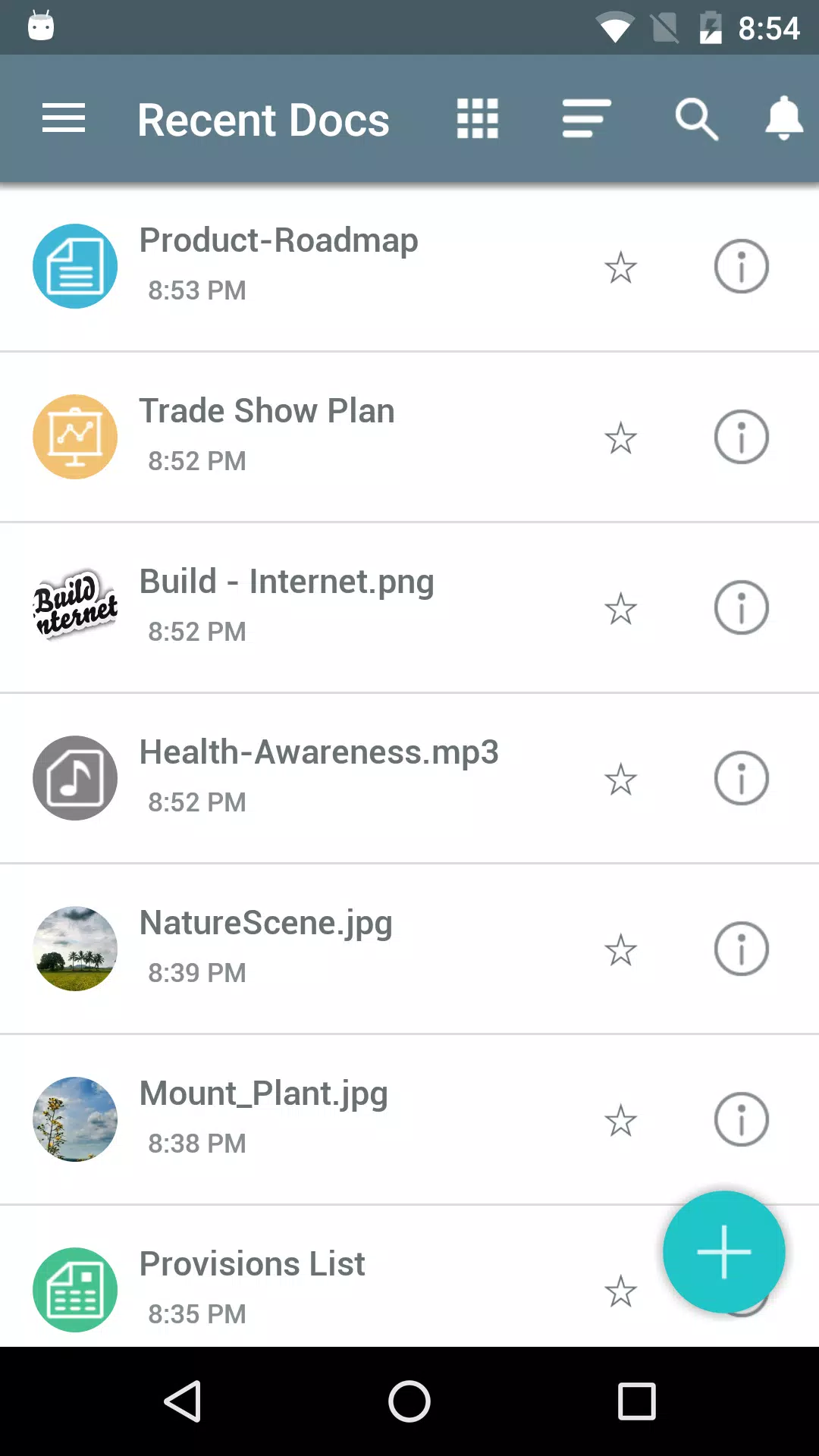Create a new item with plus button
Viewport: 819px width, 1456px height.
click(x=724, y=1251)
